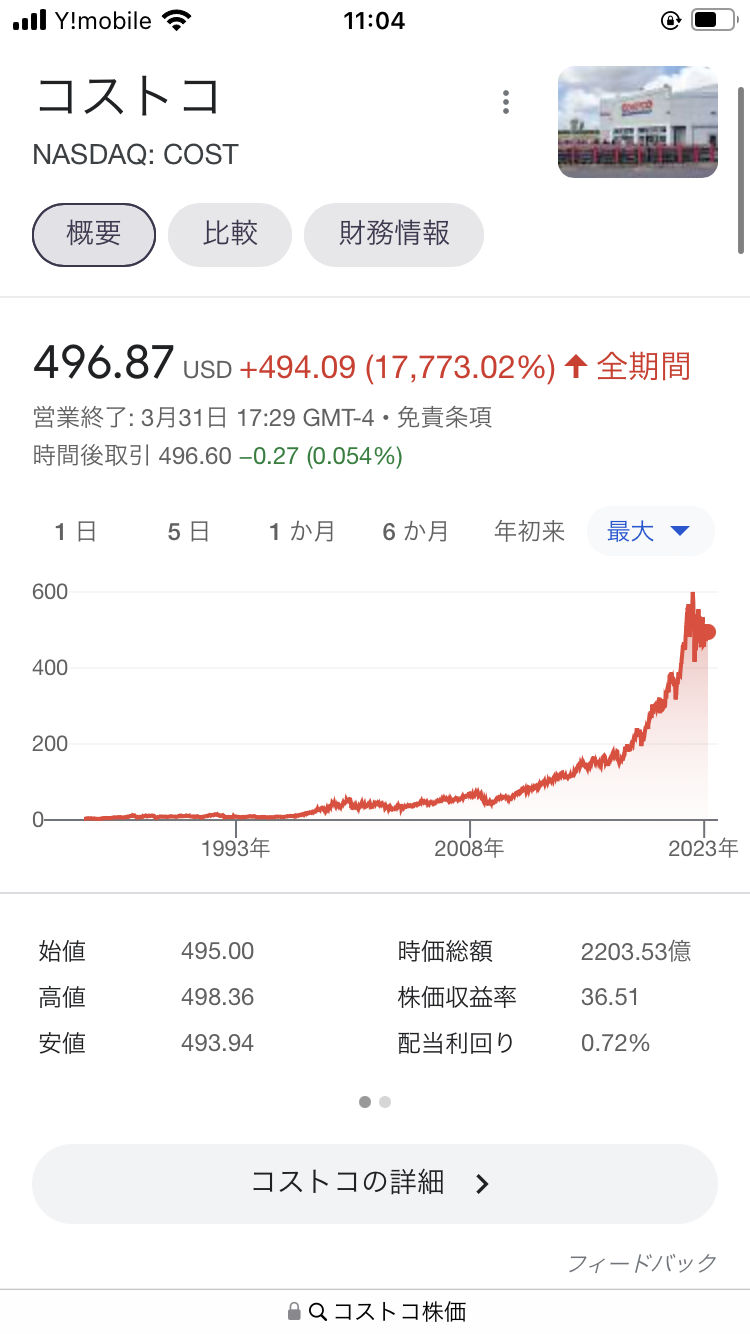Select the 1日 time range
The width and height of the screenshot is (750, 1334).
pos(76,532)
